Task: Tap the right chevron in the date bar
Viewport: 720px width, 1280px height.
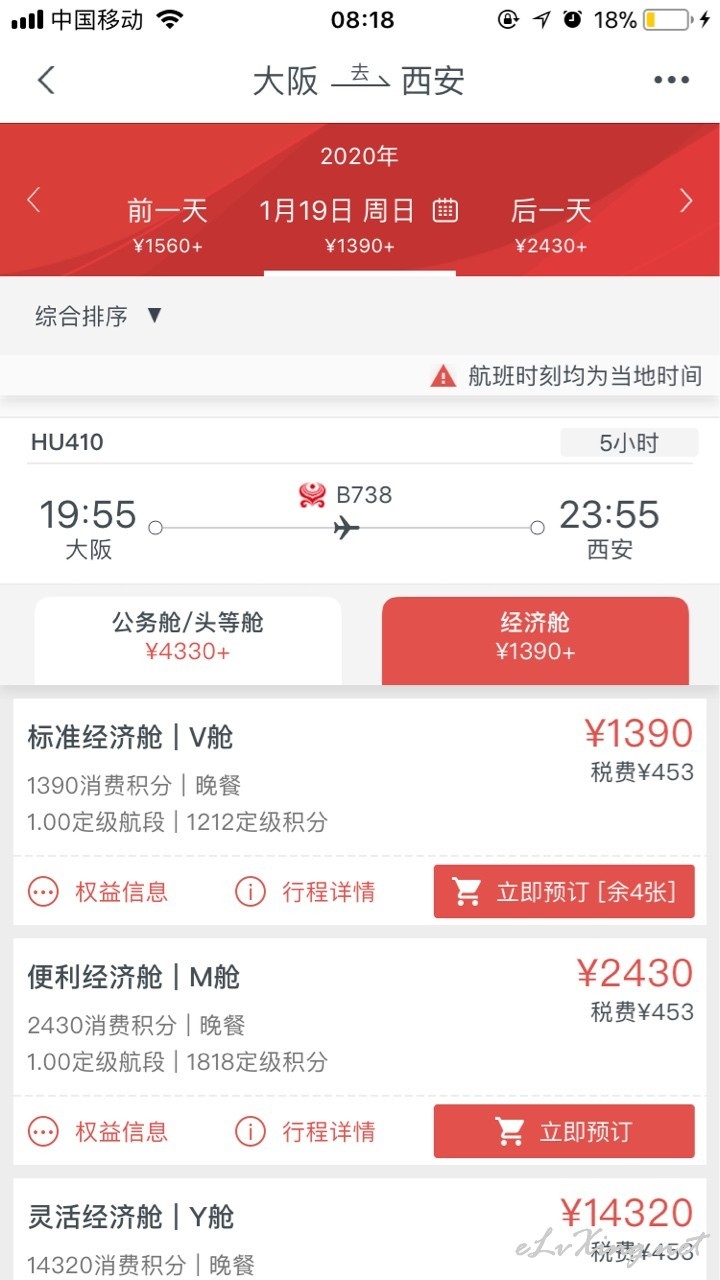Action: [686, 200]
